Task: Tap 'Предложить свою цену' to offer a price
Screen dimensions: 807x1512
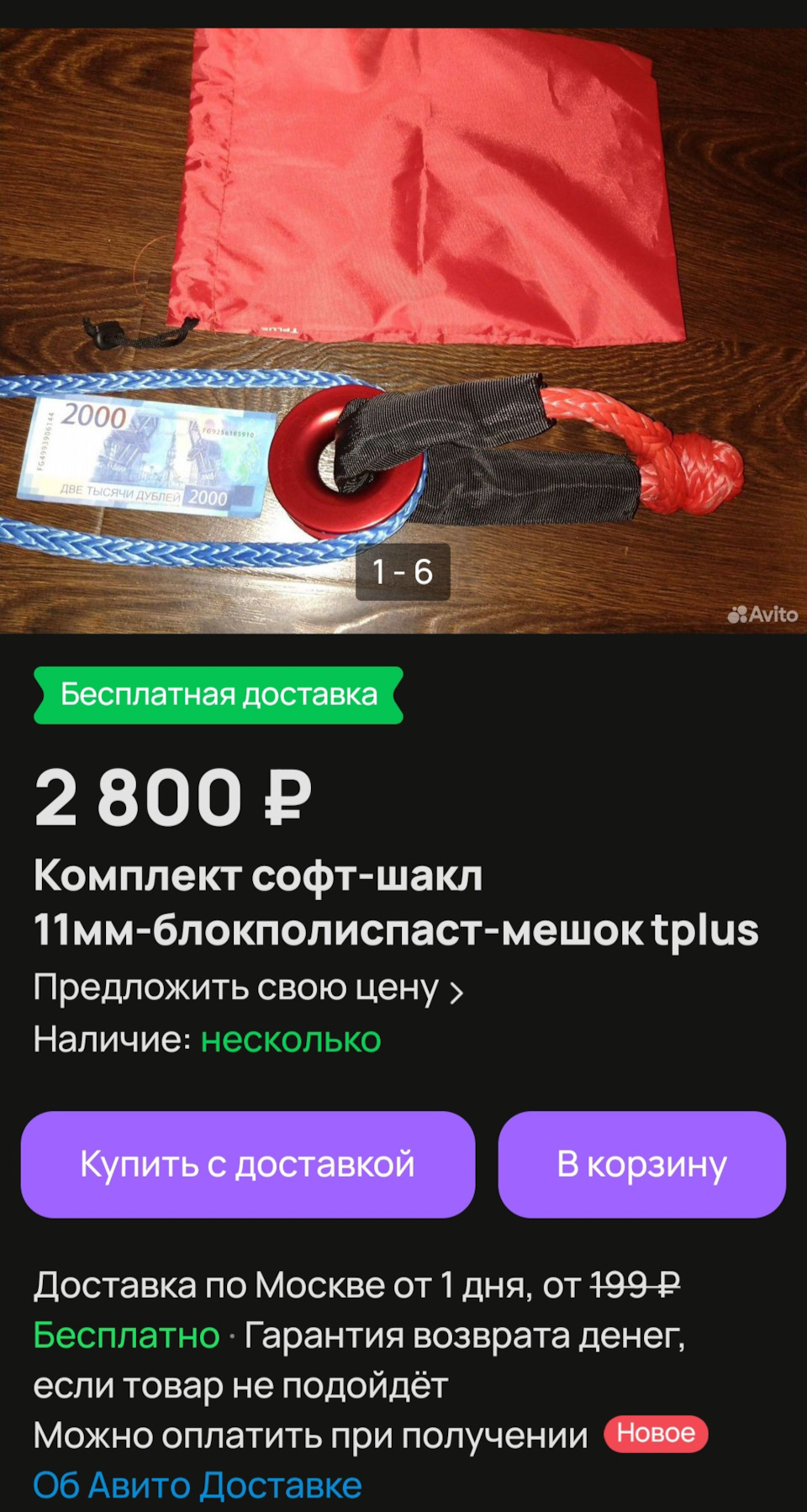Action: (x=248, y=989)
